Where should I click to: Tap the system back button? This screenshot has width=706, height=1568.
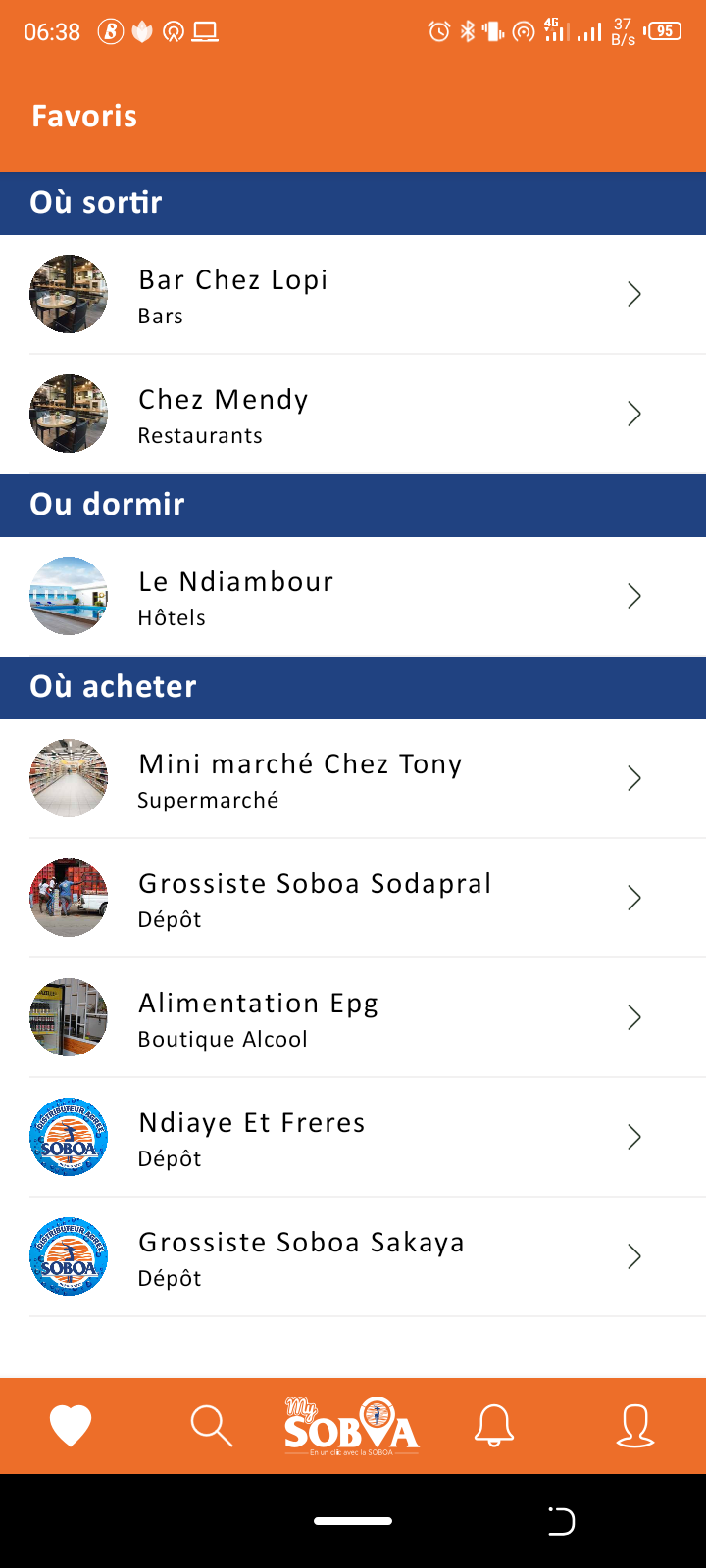coord(561,1521)
